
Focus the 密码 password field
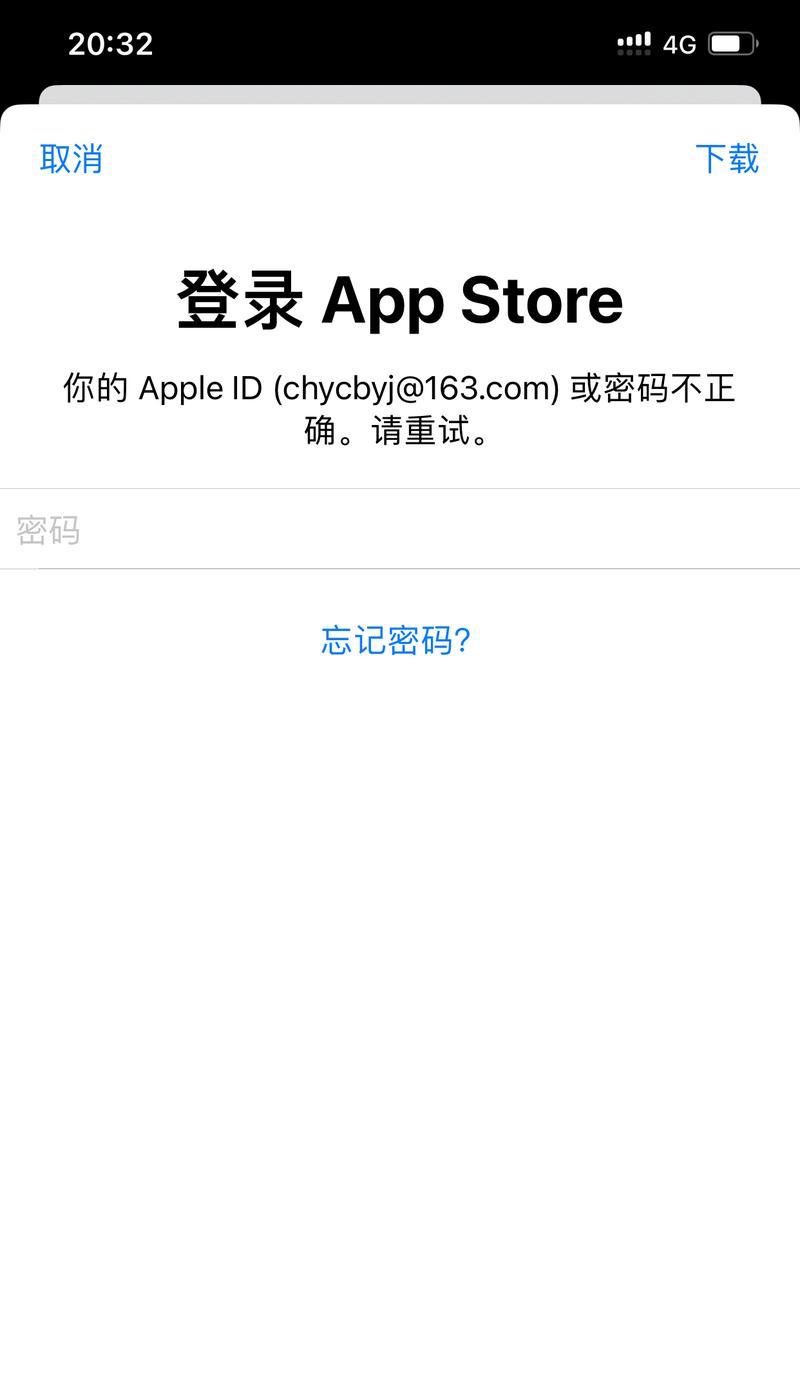coord(400,530)
